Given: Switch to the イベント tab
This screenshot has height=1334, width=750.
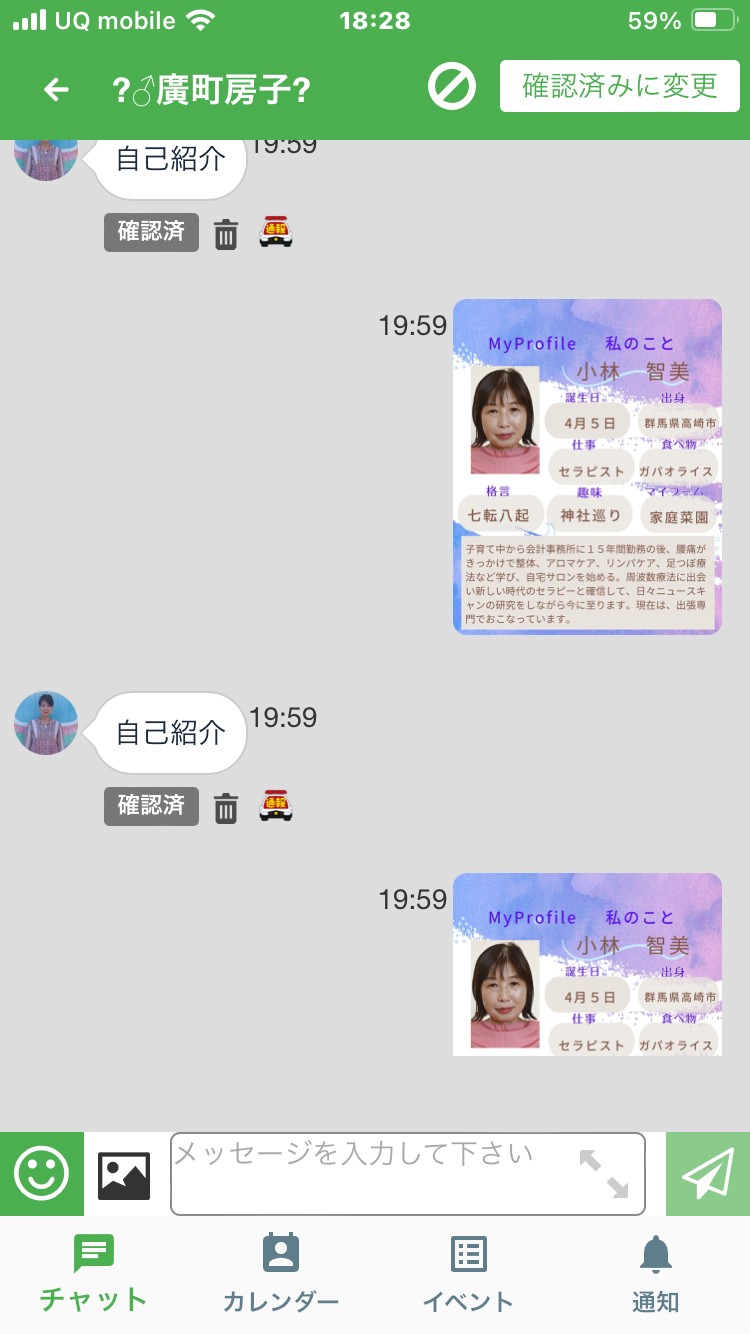Looking at the screenshot, I should click(468, 1273).
